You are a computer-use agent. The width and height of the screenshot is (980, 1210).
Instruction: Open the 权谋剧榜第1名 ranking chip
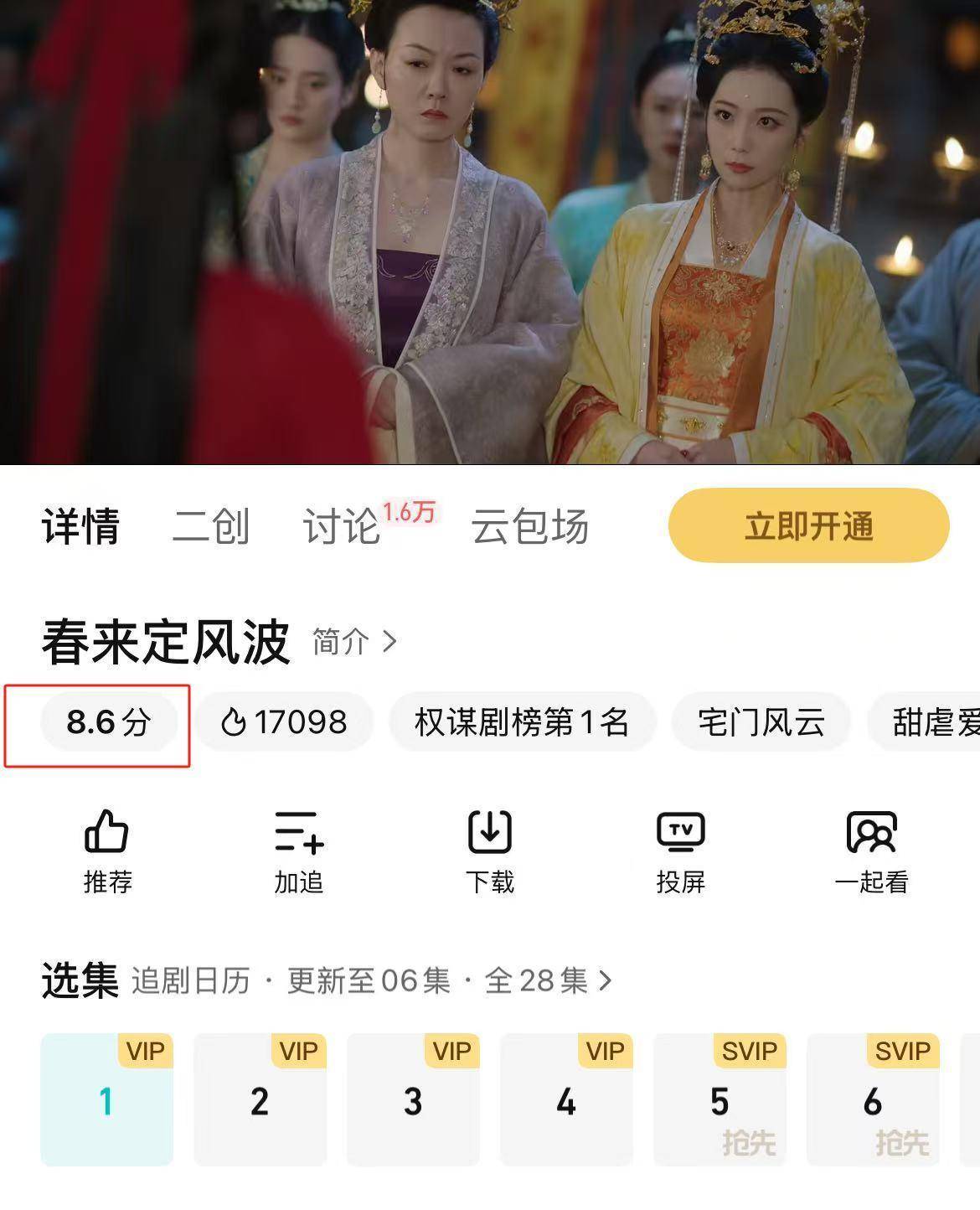[x=522, y=722]
